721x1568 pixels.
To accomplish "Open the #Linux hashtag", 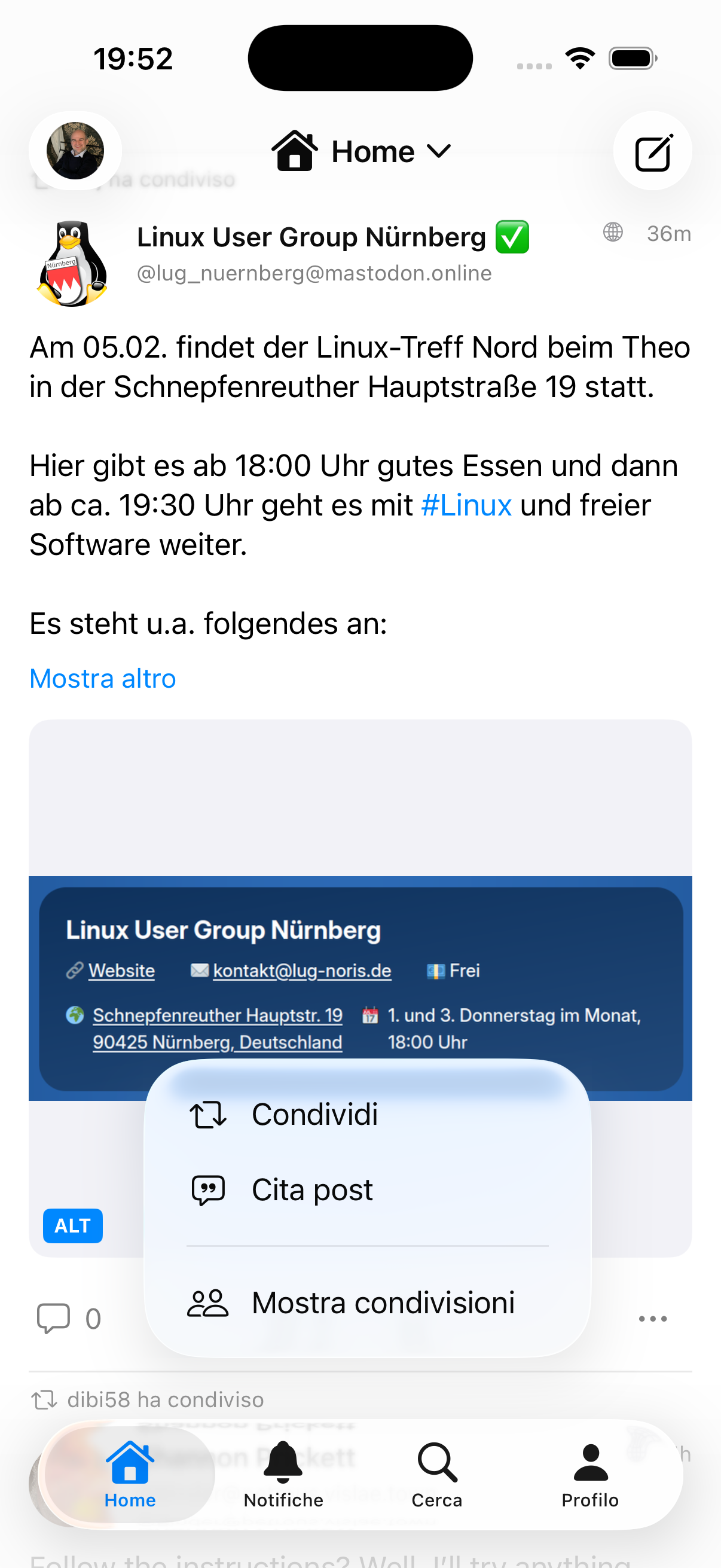I will coord(466,505).
